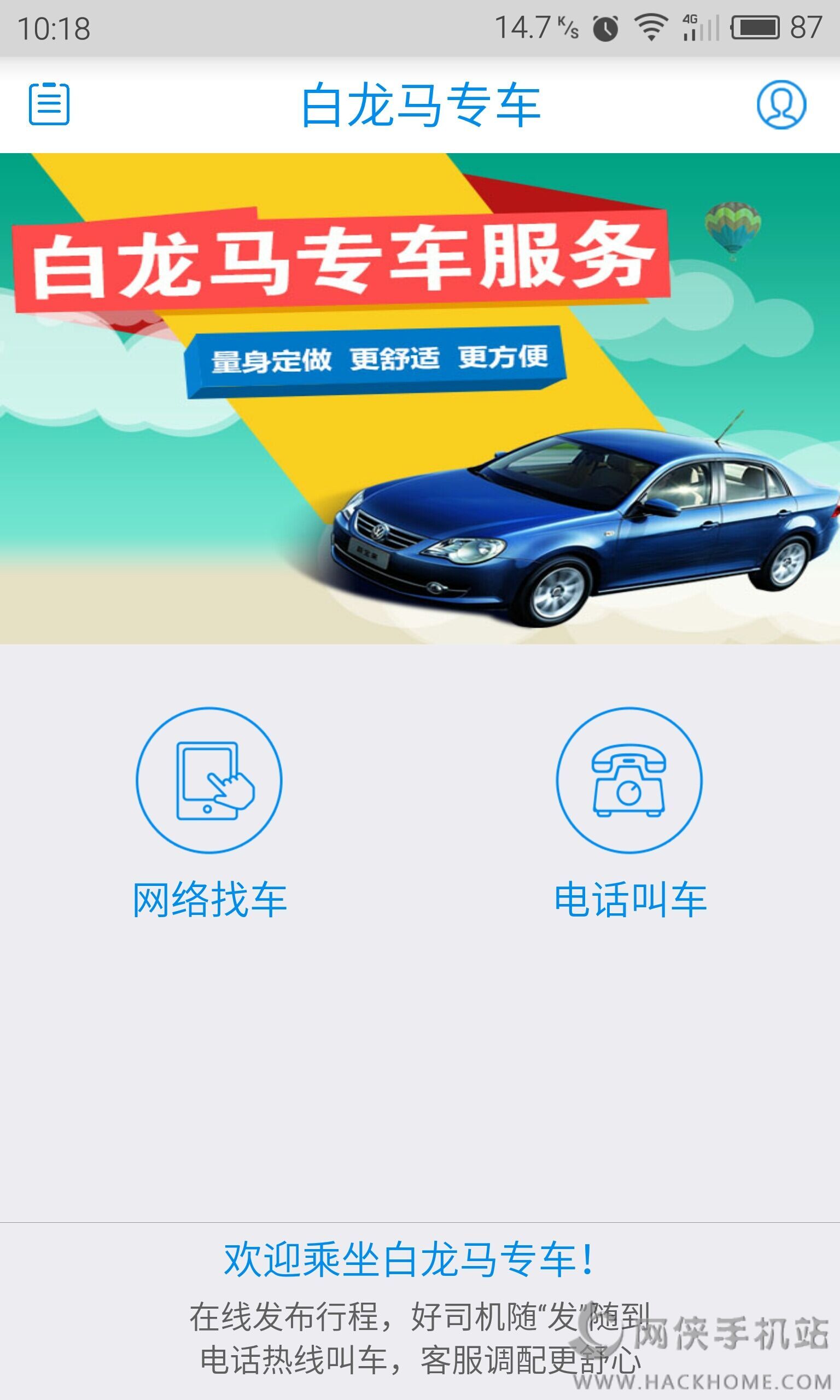
Task: Open the user profile icon
Action: (x=781, y=104)
